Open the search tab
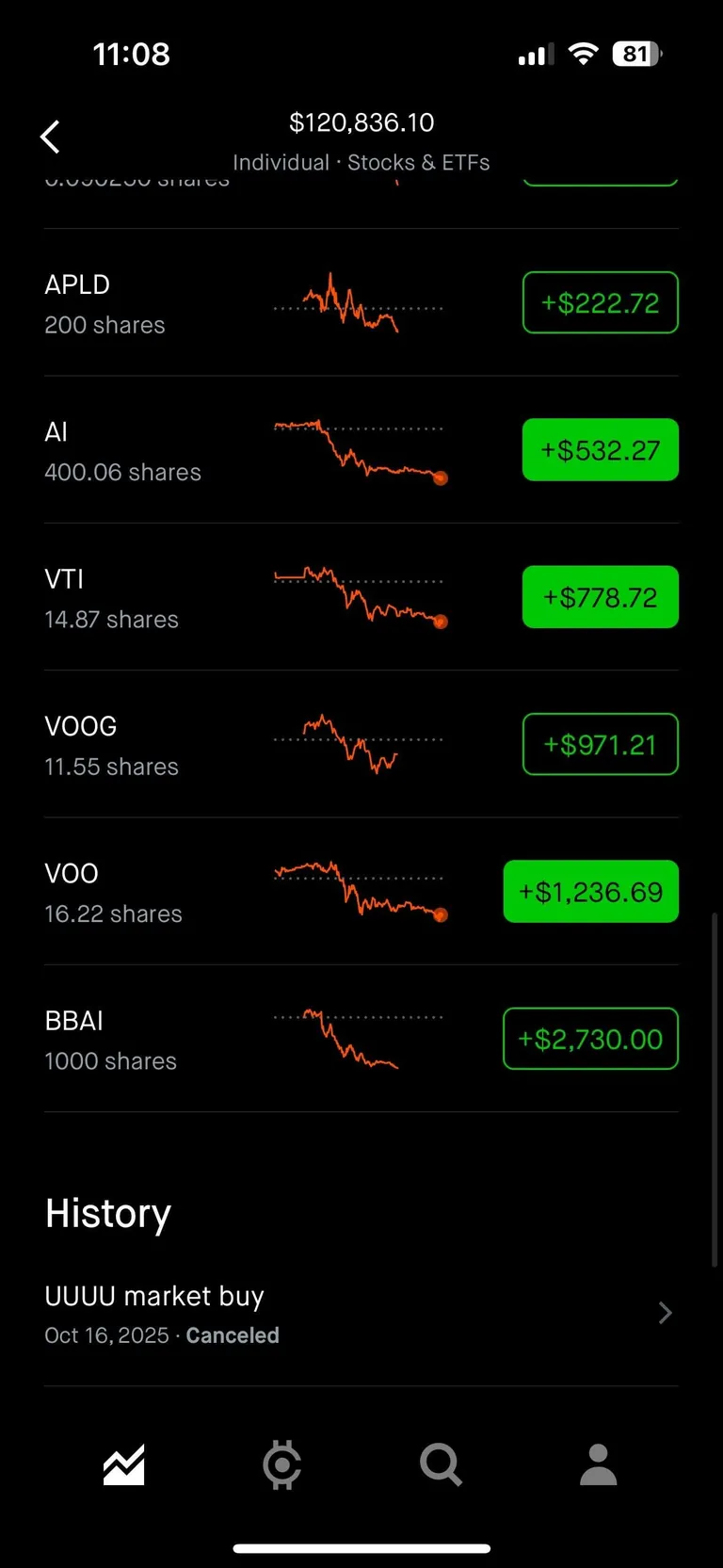 441,1465
